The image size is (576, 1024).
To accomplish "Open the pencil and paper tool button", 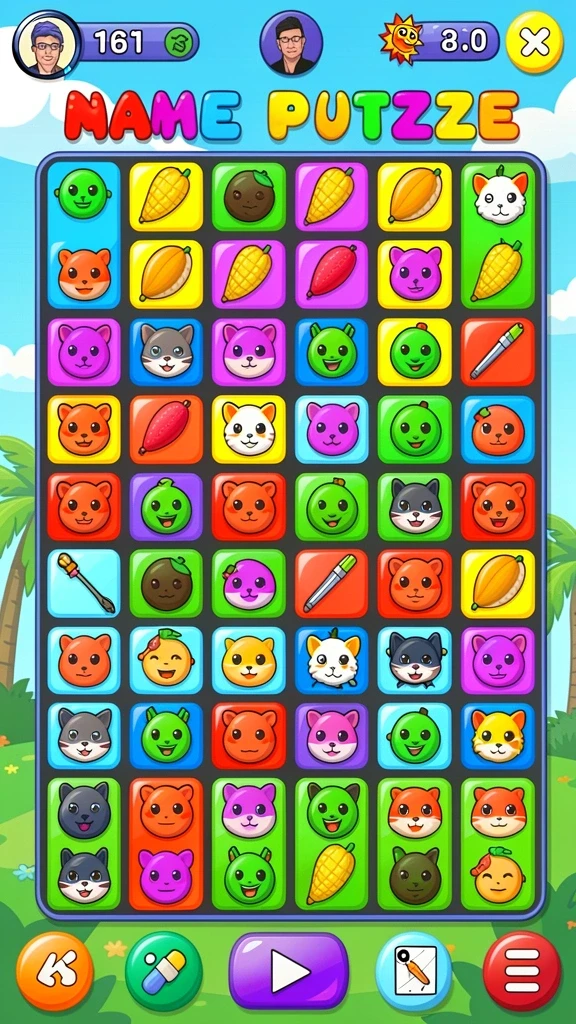I will 413,971.
